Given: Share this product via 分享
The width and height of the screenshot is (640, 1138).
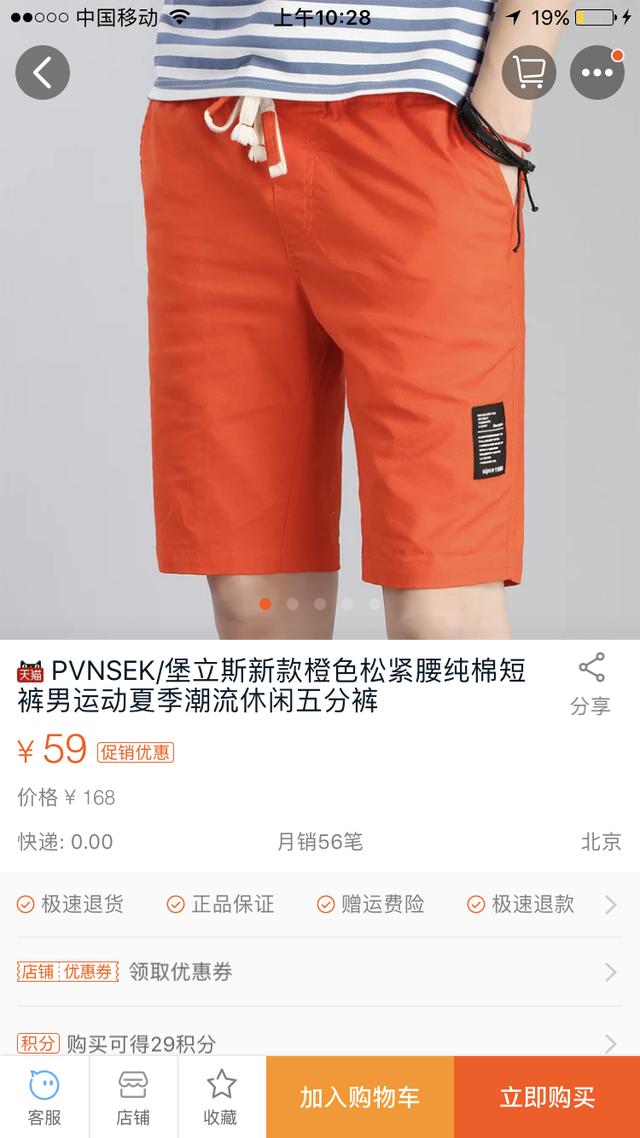Looking at the screenshot, I should pos(590,685).
